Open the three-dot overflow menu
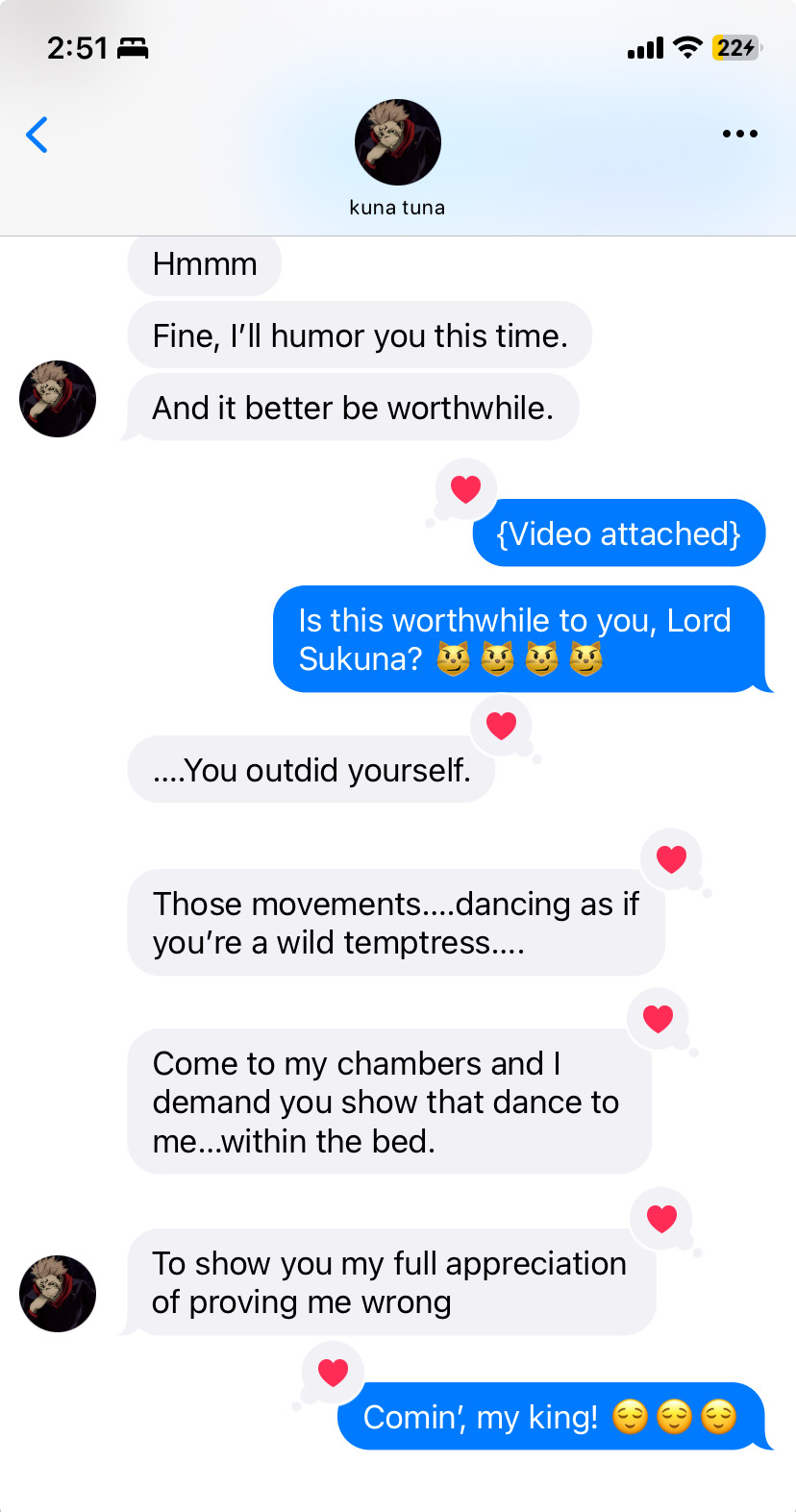 739,135
